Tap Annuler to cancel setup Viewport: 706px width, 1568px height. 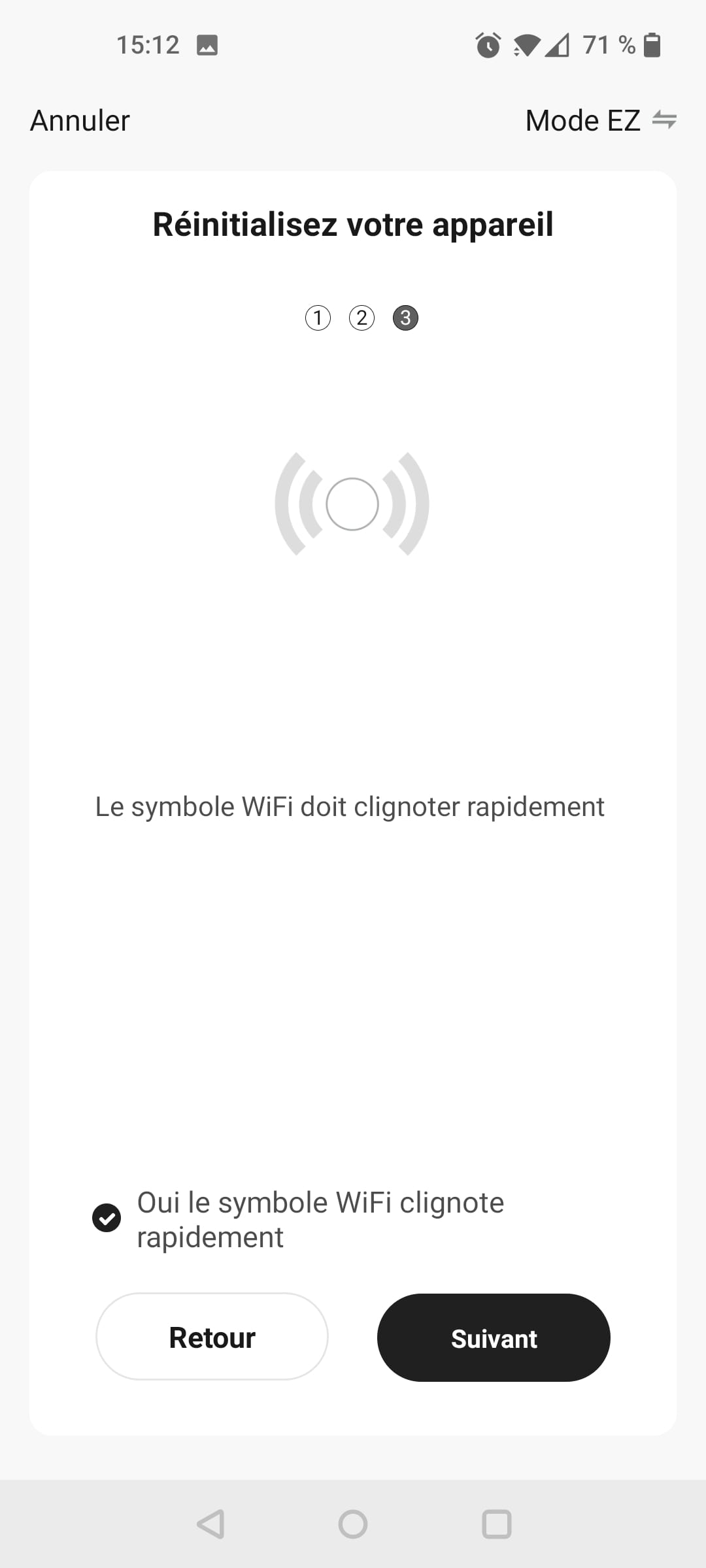[x=80, y=121]
